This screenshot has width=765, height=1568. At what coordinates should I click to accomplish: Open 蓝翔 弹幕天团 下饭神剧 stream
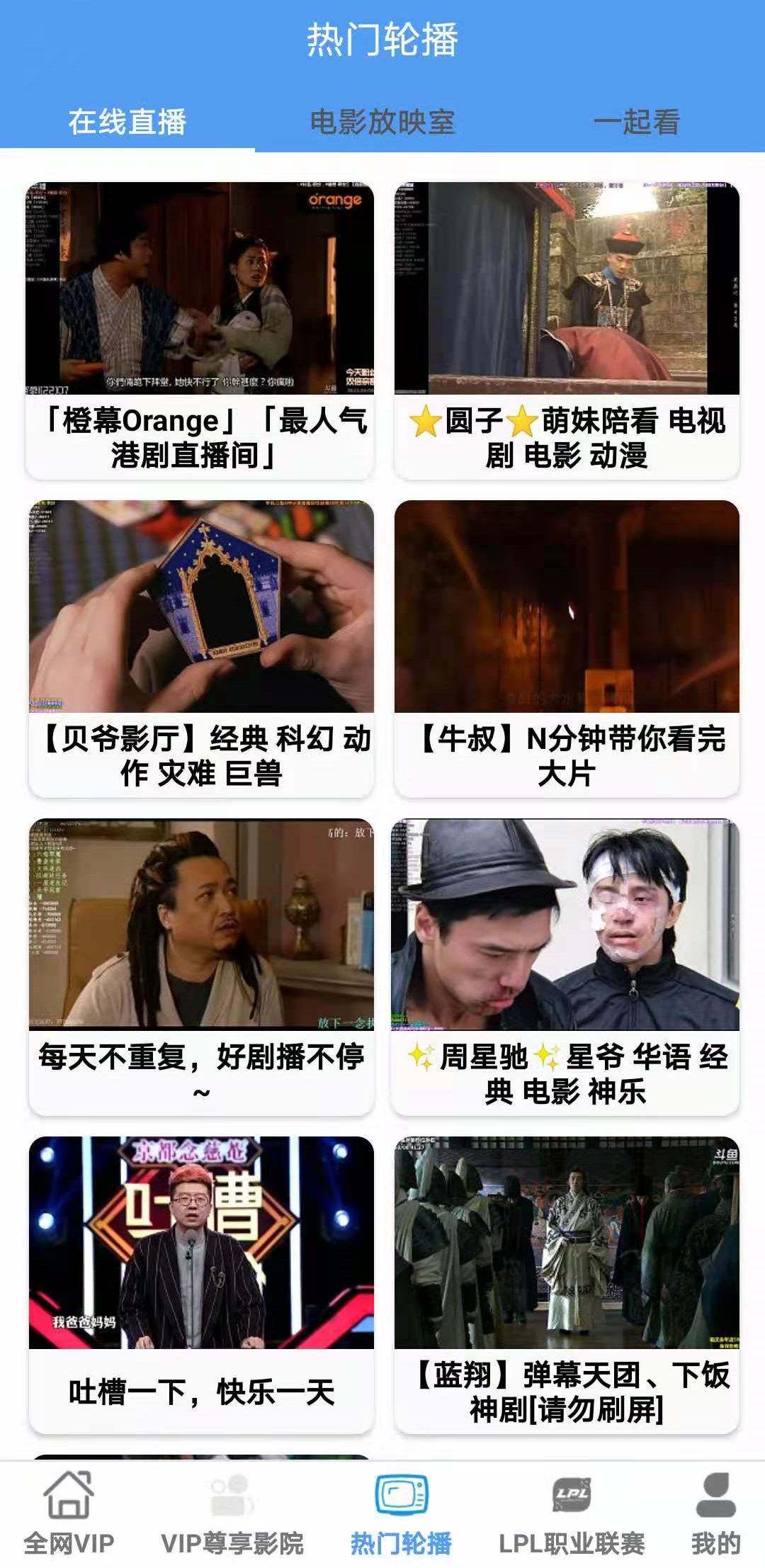(567, 1284)
